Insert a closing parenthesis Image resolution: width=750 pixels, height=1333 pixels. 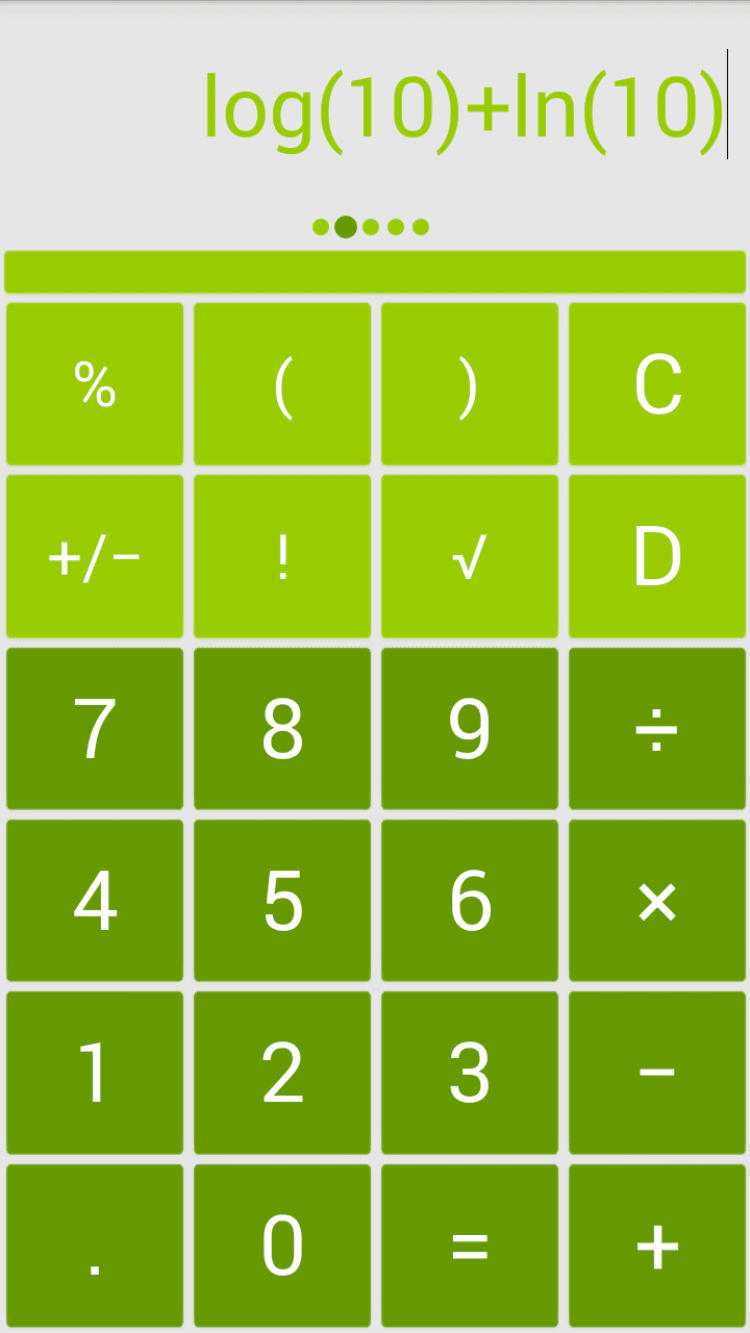click(x=470, y=384)
